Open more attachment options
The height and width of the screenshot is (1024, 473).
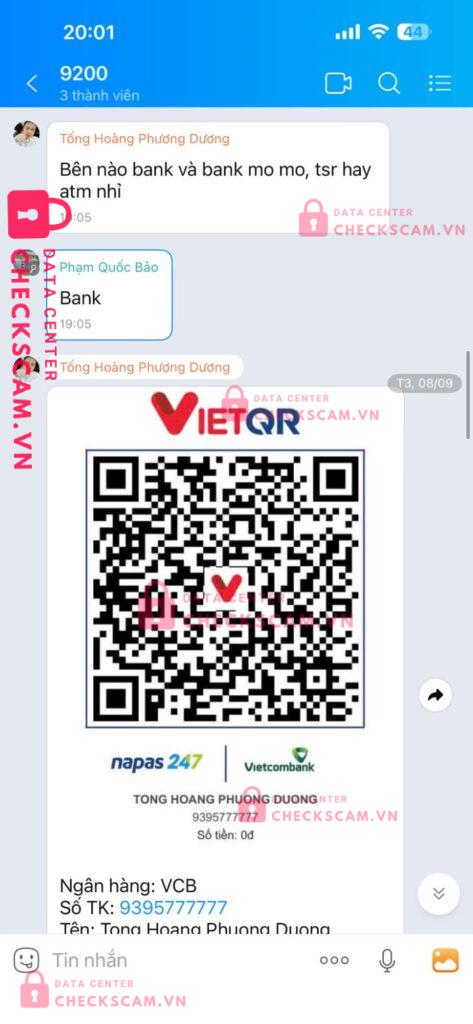tap(334, 960)
